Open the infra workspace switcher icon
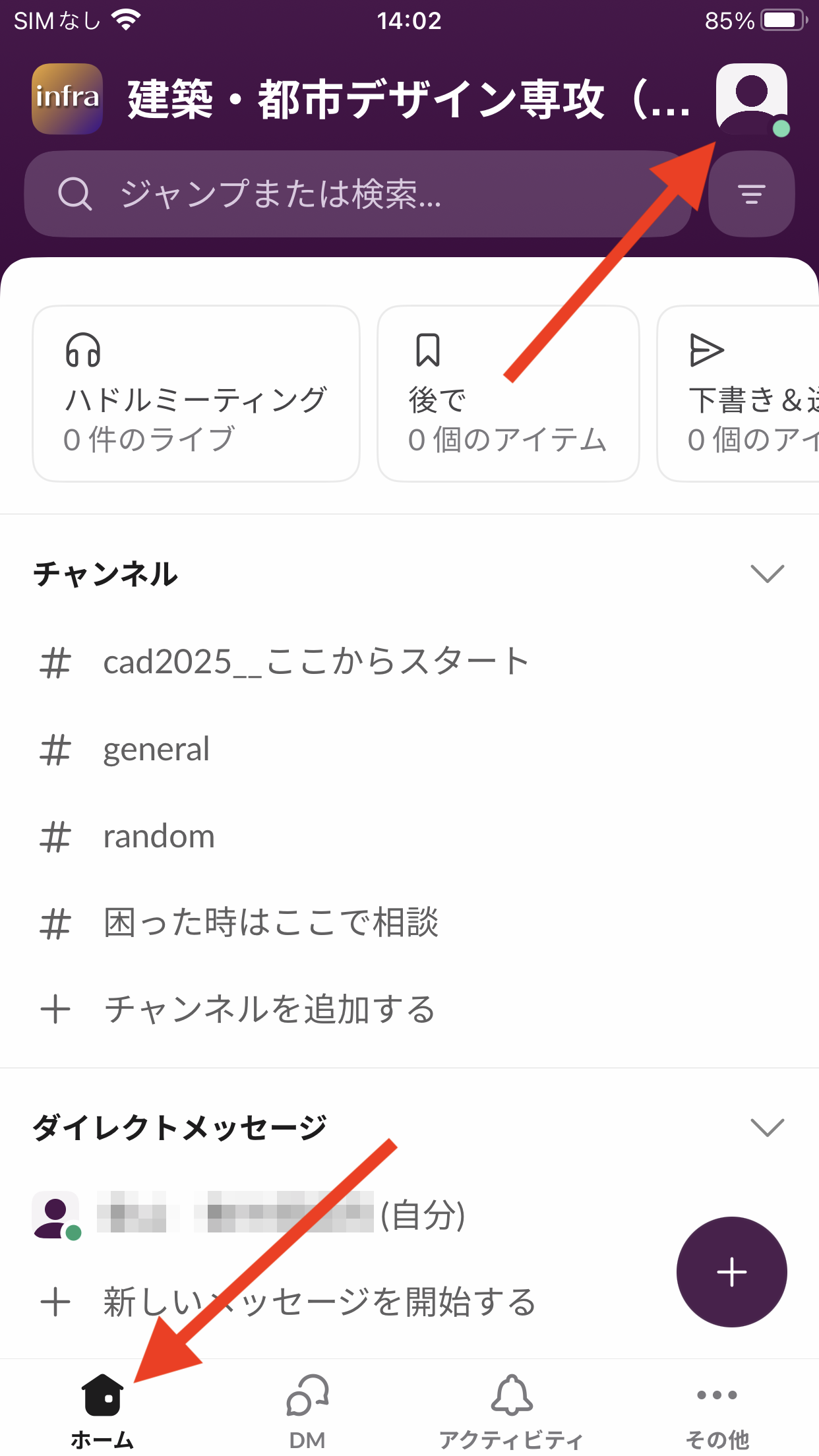The image size is (819, 1456). click(67, 99)
